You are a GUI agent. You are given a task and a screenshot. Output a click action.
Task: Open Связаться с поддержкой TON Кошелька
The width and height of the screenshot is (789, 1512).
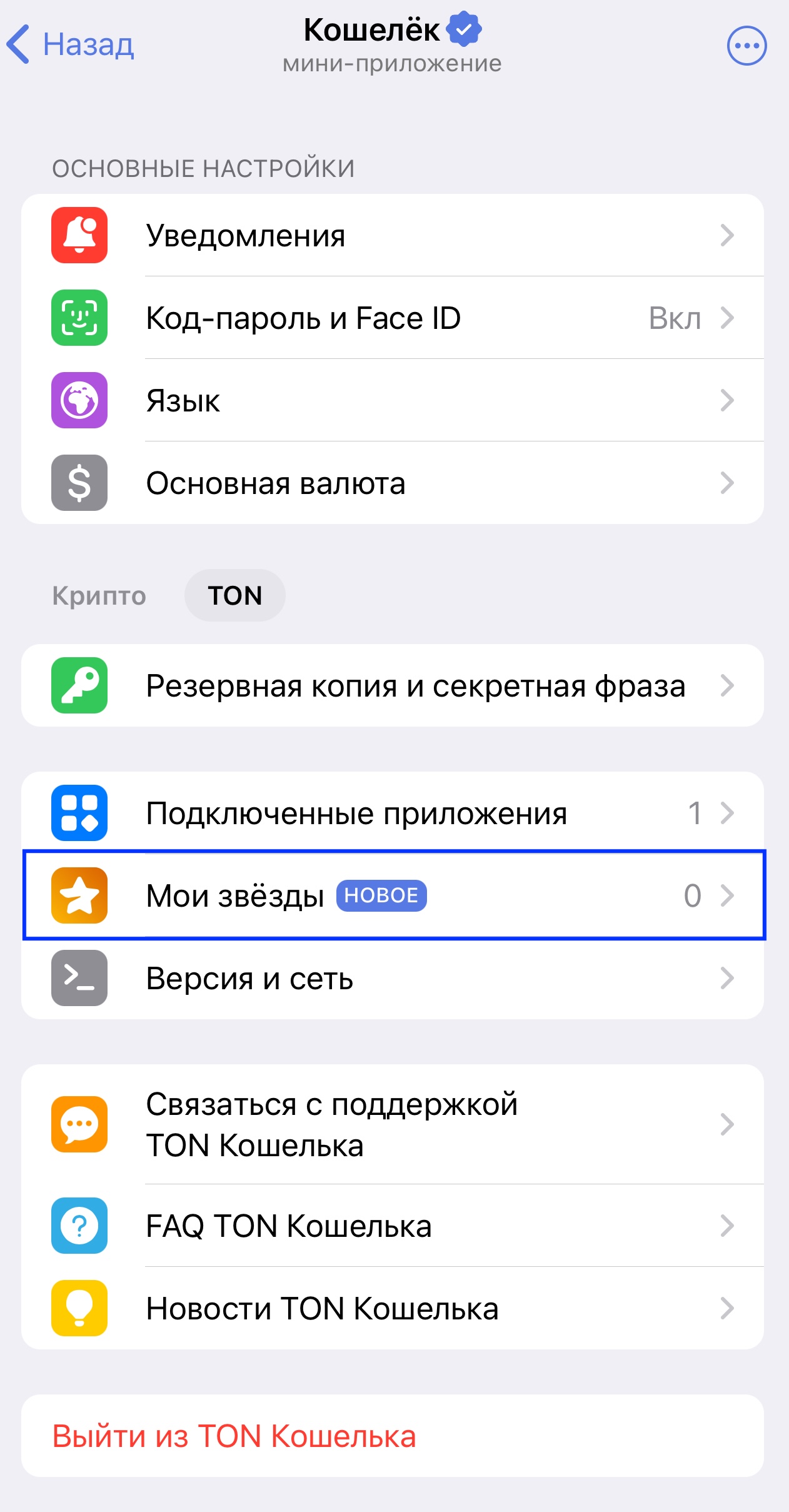(393, 1124)
